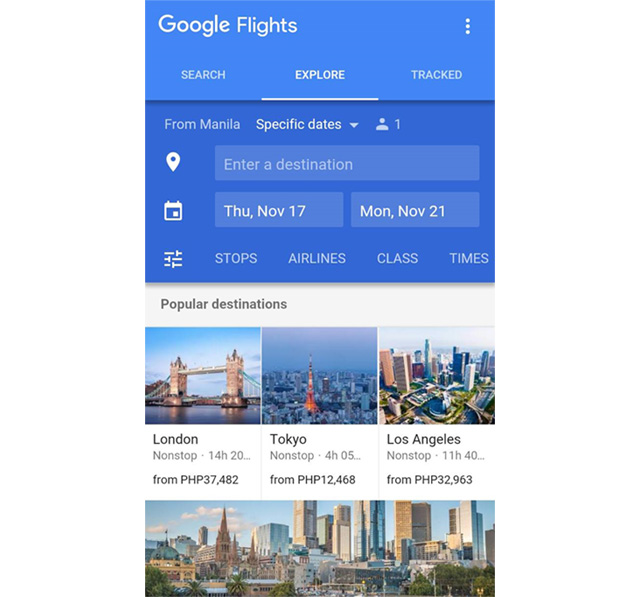Switch to the Tracked tab
Viewport: 640px width, 597px height.
[x=436, y=75]
